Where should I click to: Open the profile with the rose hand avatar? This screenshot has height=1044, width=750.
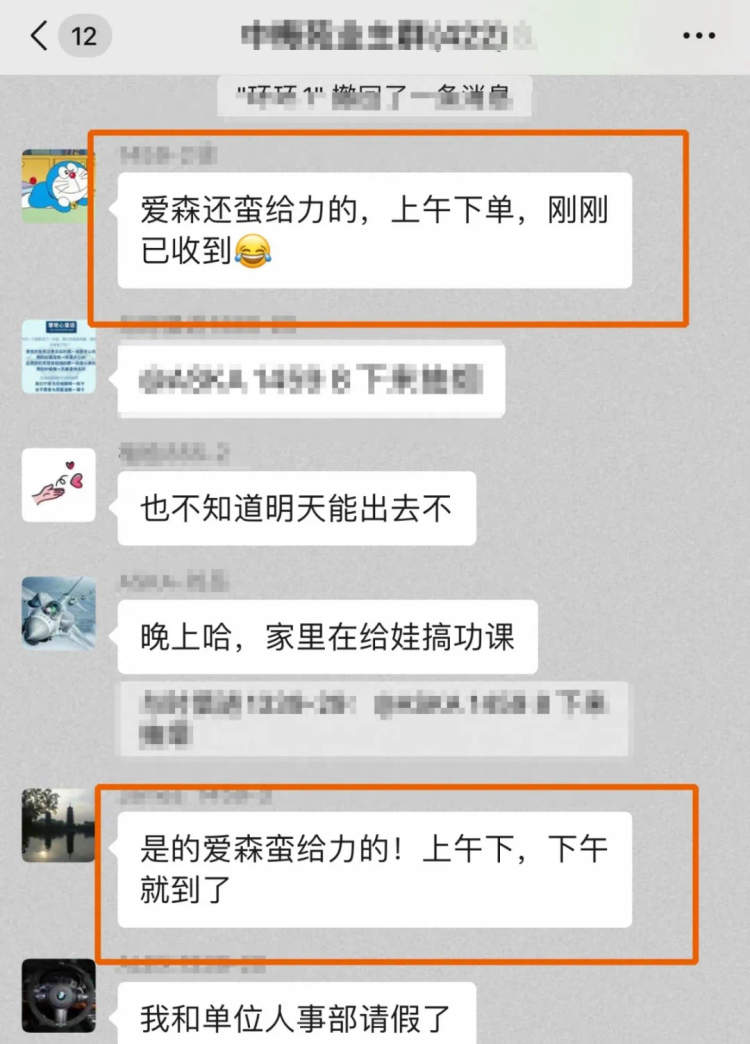pyautogui.click(x=58, y=485)
